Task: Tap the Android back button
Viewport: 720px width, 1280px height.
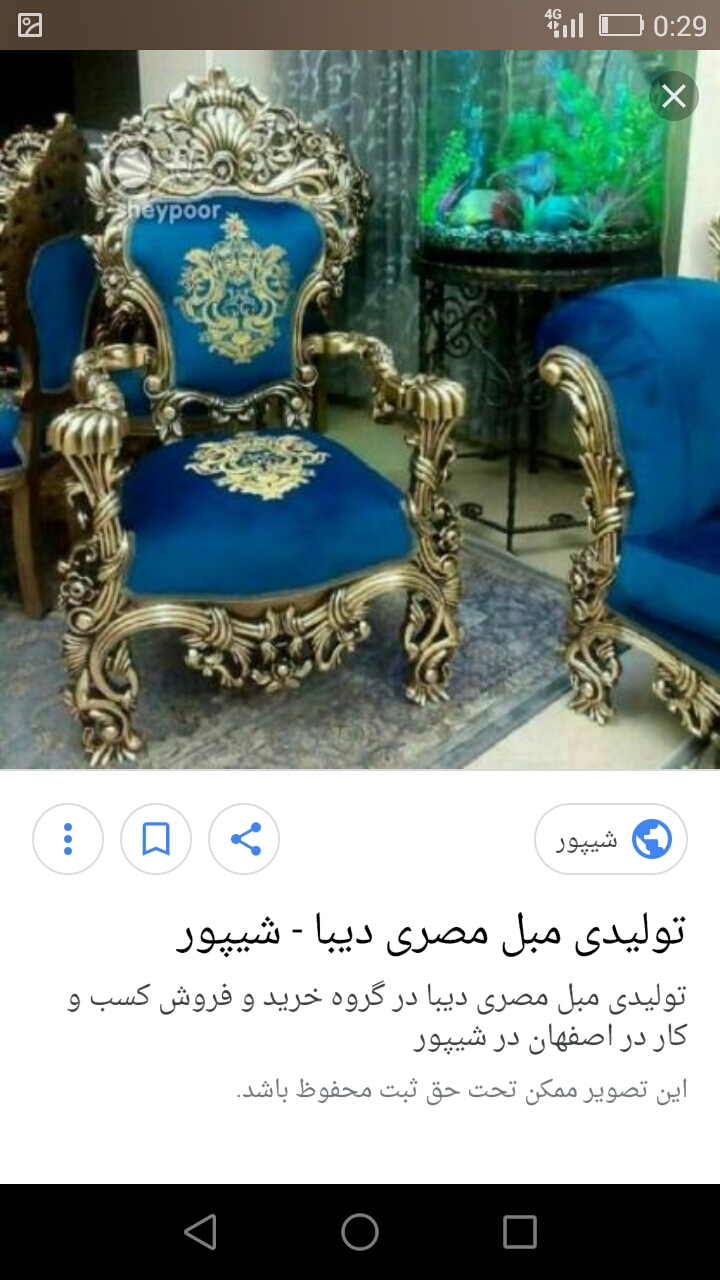Action: (x=200, y=1232)
